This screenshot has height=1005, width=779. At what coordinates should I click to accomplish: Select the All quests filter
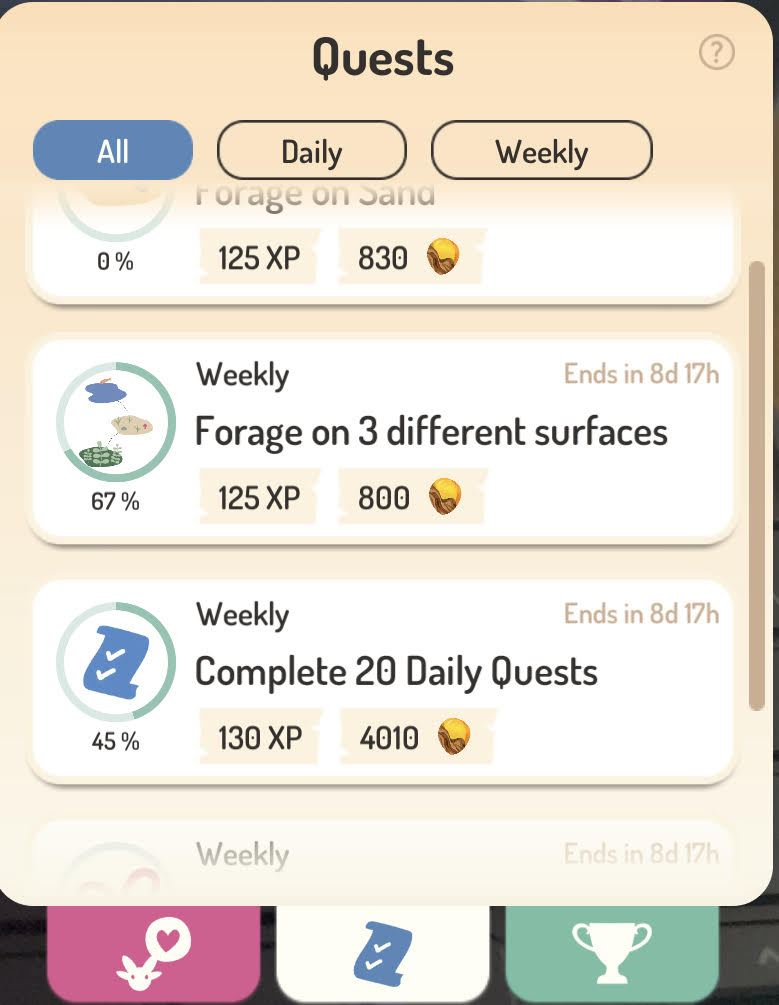click(x=113, y=151)
